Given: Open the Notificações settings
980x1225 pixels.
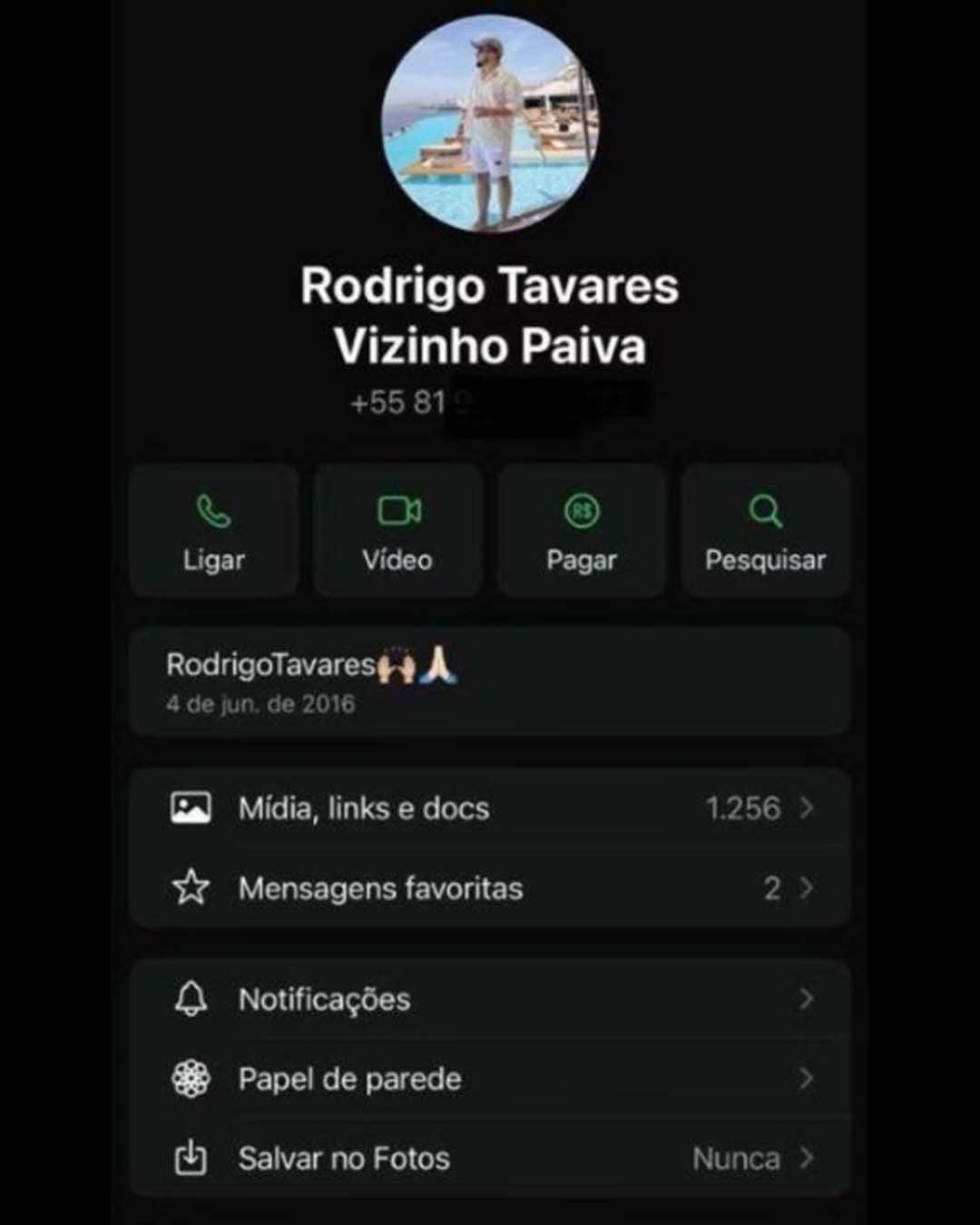Looking at the screenshot, I should tap(490, 999).
